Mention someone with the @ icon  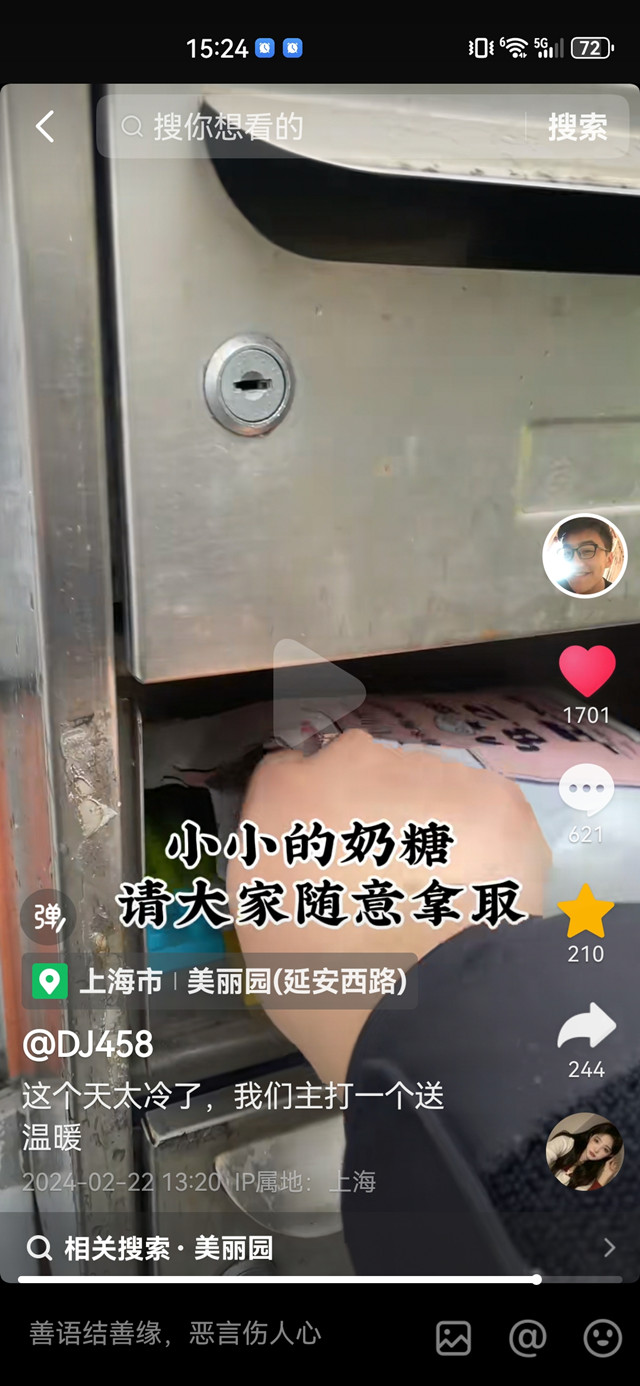[x=527, y=1337]
